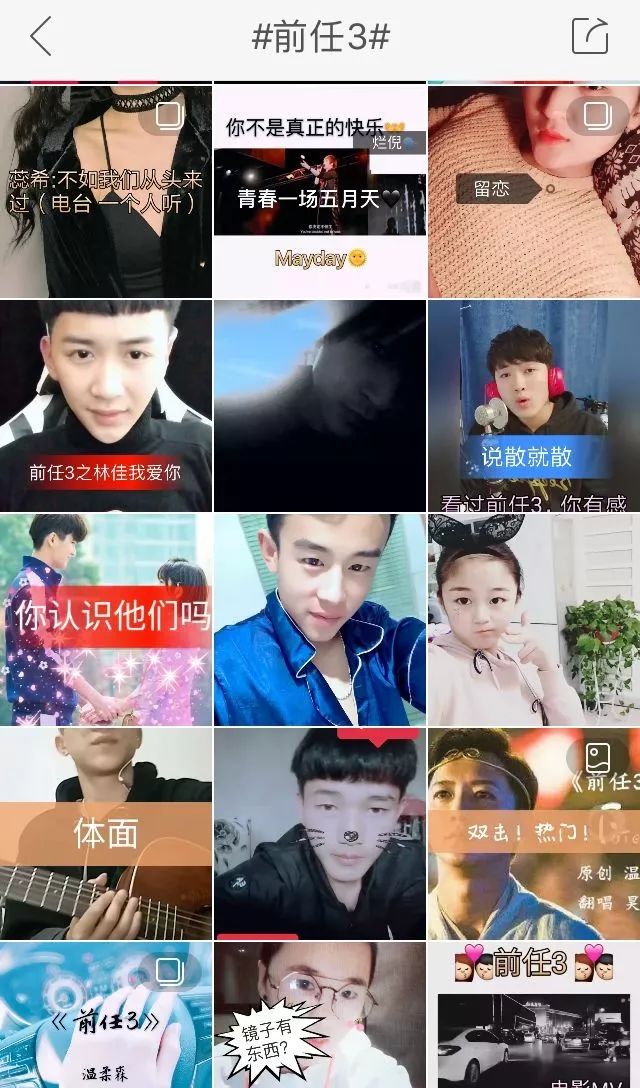
Task: Open the girl with cat ears video
Action: click(533, 619)
